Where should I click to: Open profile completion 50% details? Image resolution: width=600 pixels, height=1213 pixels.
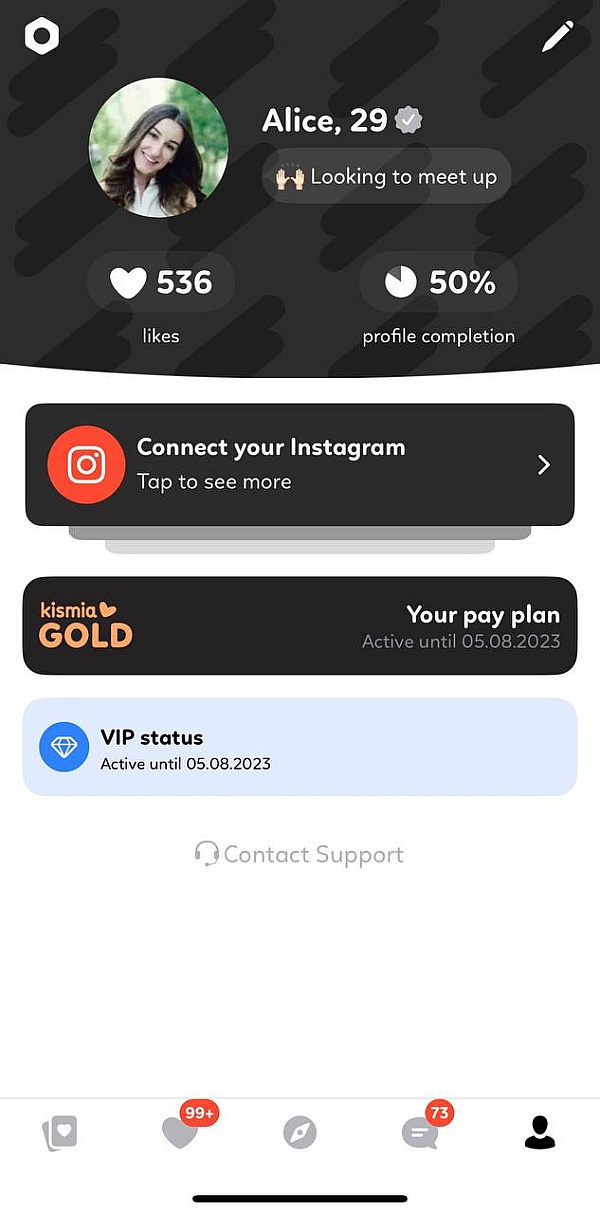pos(439,283)
